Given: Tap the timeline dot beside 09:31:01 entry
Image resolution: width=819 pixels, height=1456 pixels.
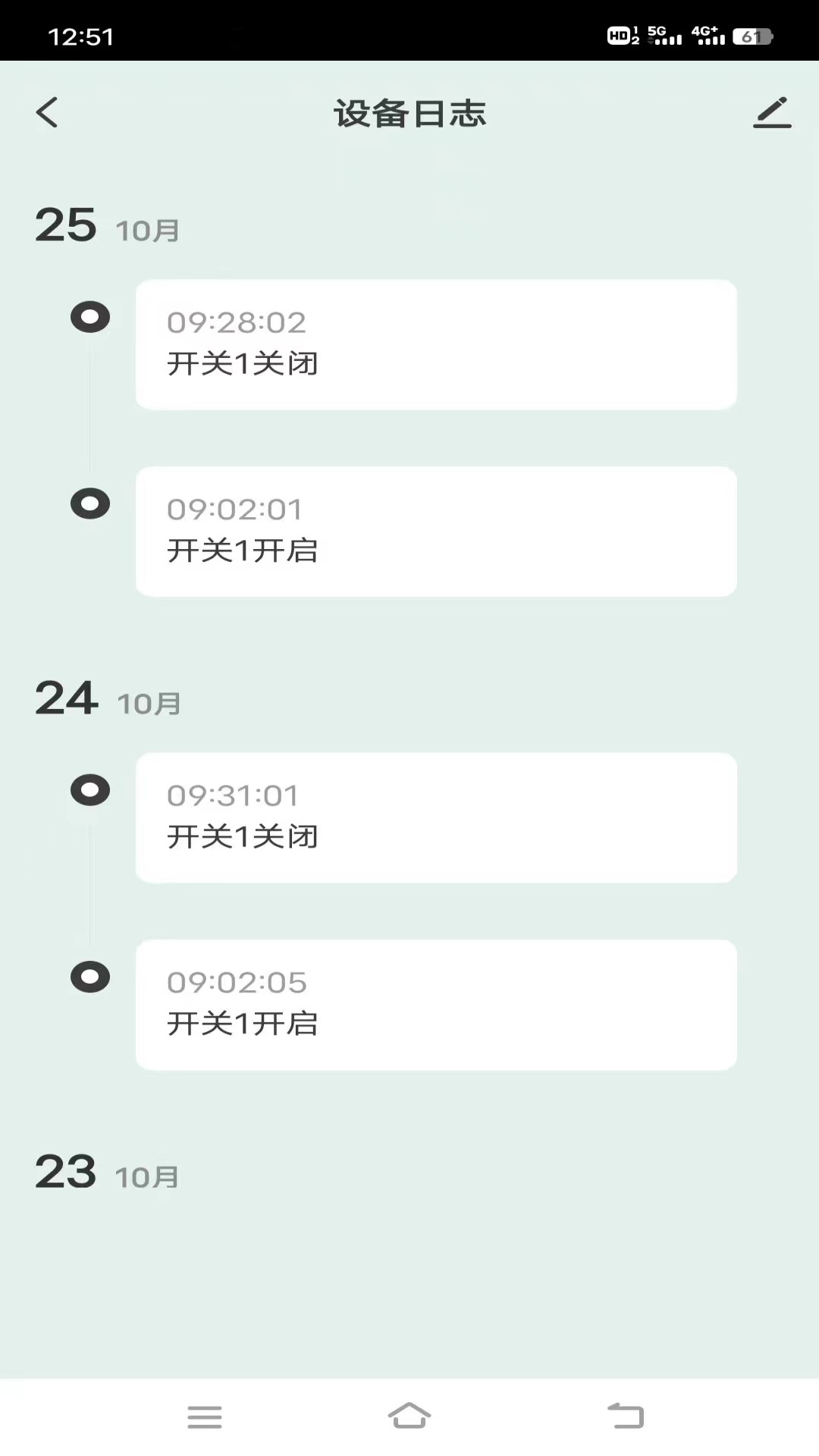Looking at the screenshot, I should tap(90, 789).
